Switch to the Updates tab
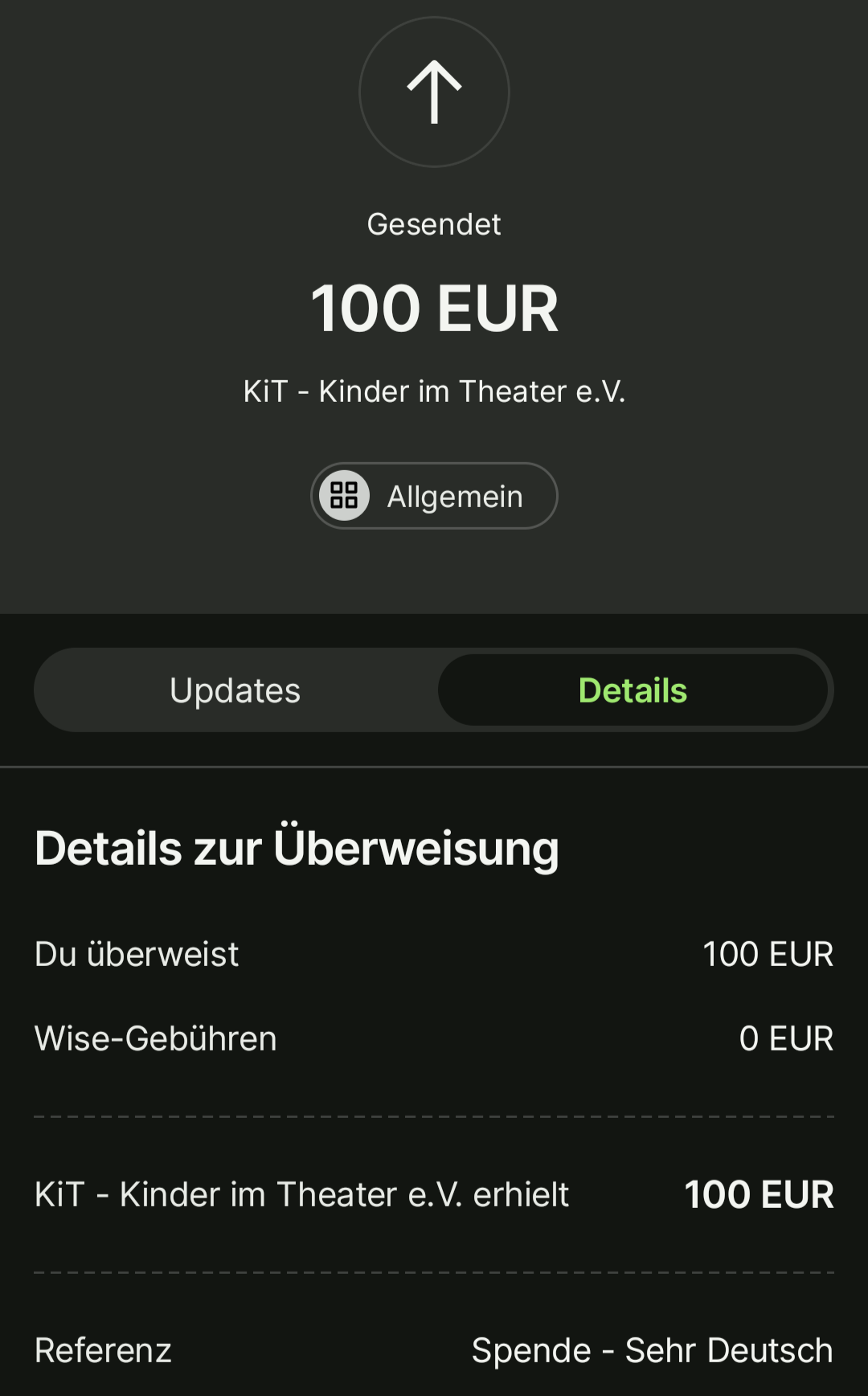The height and width of the screenshot is (1396, 868). [235, 690]
